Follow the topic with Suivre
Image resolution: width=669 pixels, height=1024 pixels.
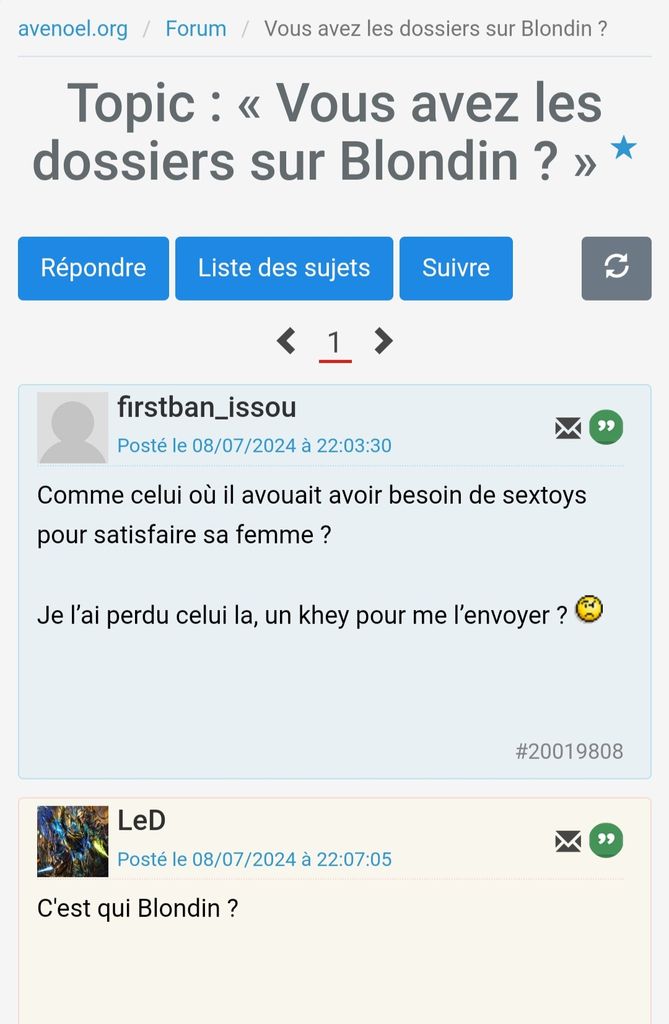pyautogui.click(x=456, y=268)
